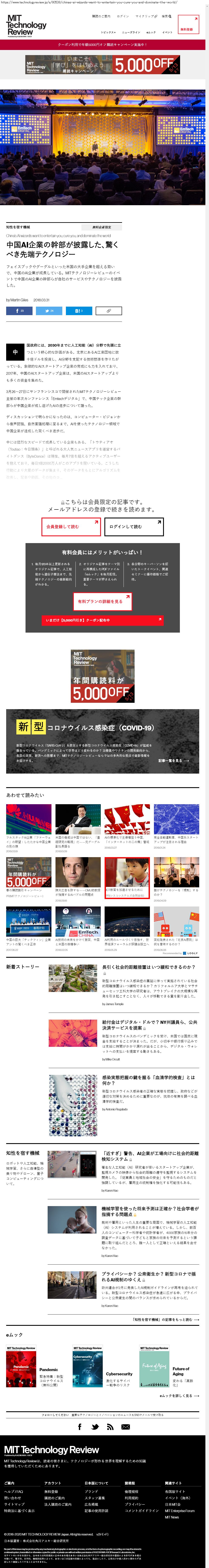Open the ニューズライン navigation item

point(130,32)
